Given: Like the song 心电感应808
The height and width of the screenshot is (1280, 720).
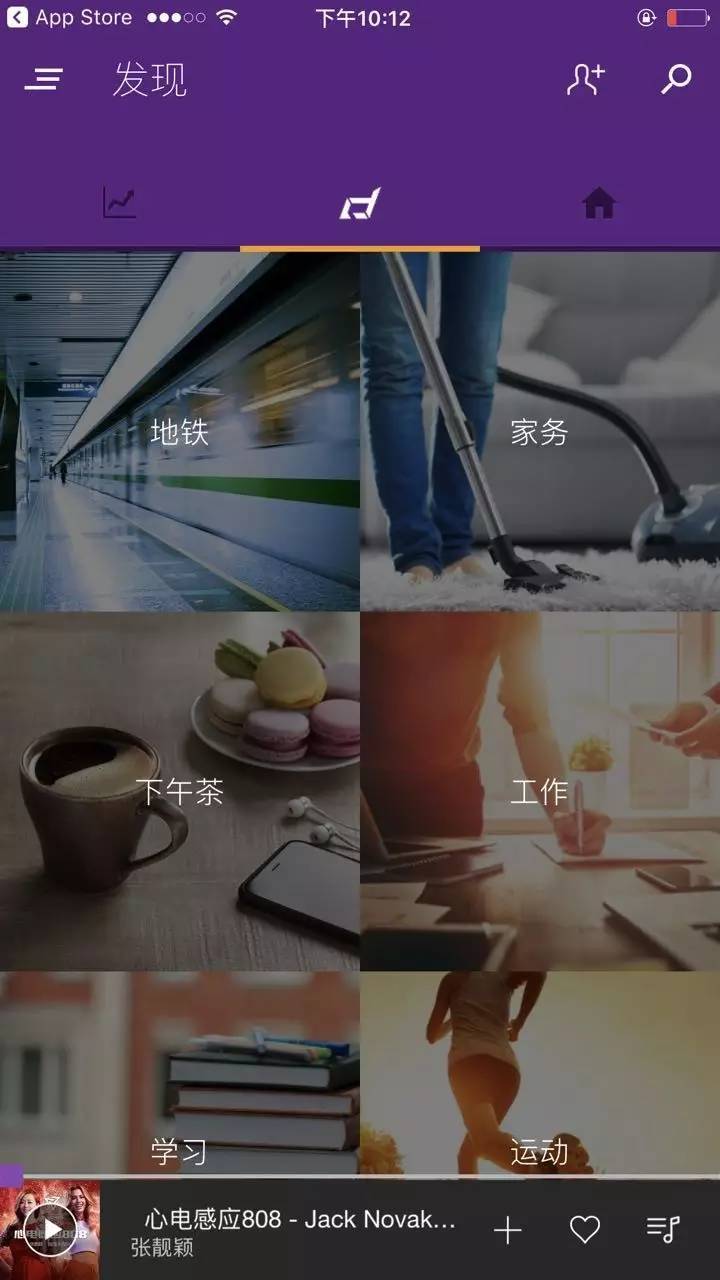Looking at the screenshot, I should 585,1230.
